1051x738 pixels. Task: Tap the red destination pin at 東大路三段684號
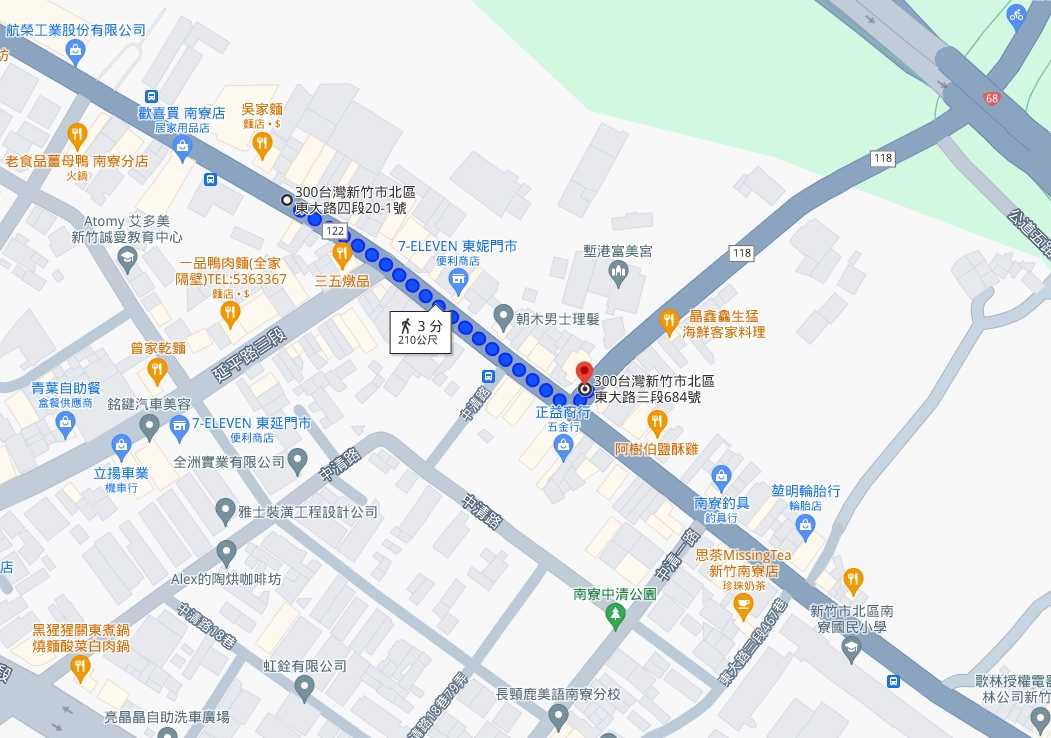(x=586, y=370)
